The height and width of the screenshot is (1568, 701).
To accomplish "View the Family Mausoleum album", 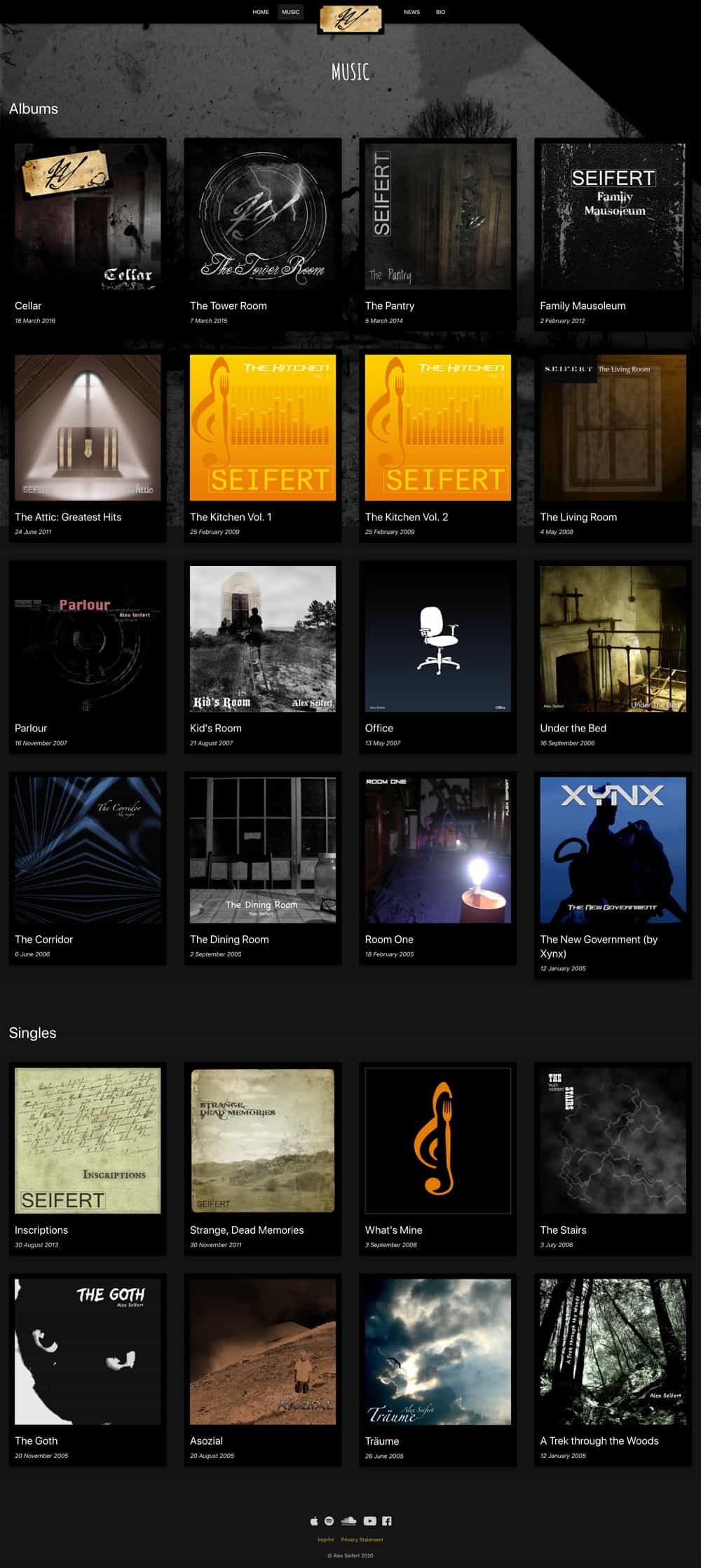I will coord(613,217).
